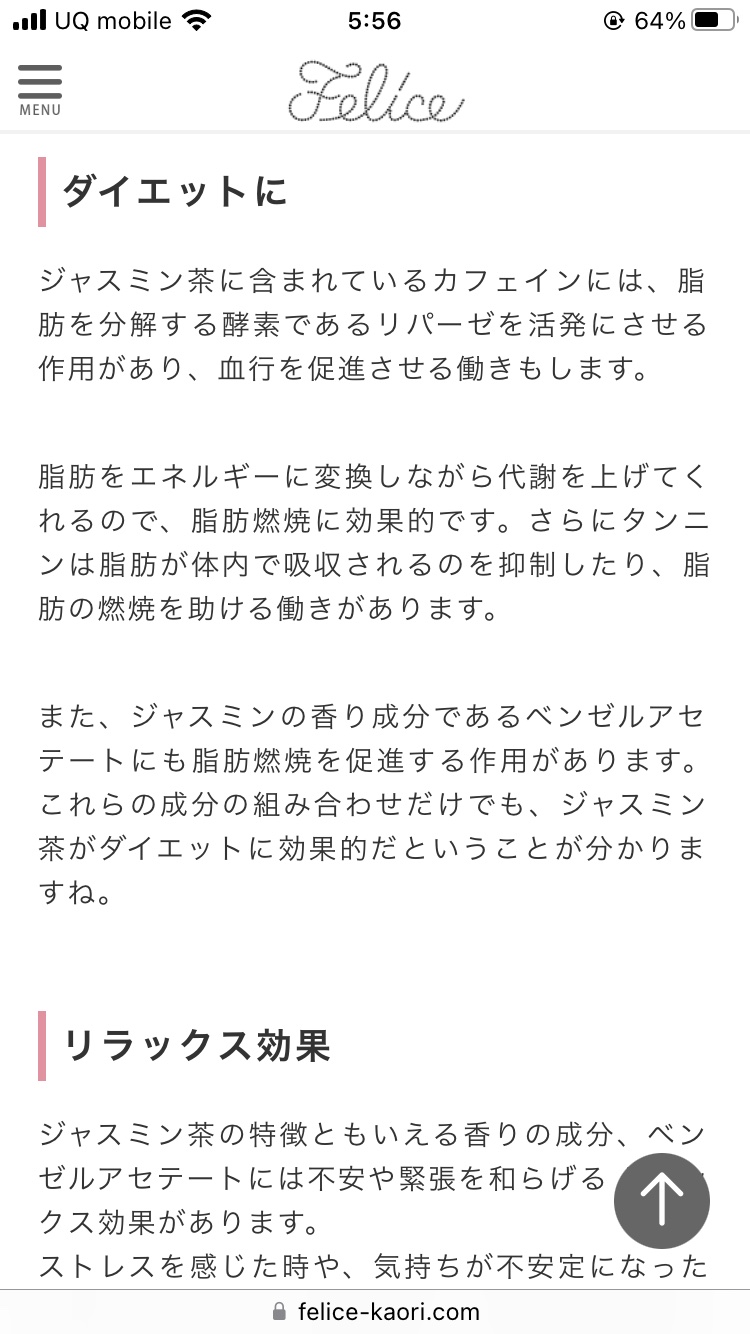Tap the ダイエットに heading
Viewport: 750px width, 1334px height.
pyautogui.click(x=172, y=190)
